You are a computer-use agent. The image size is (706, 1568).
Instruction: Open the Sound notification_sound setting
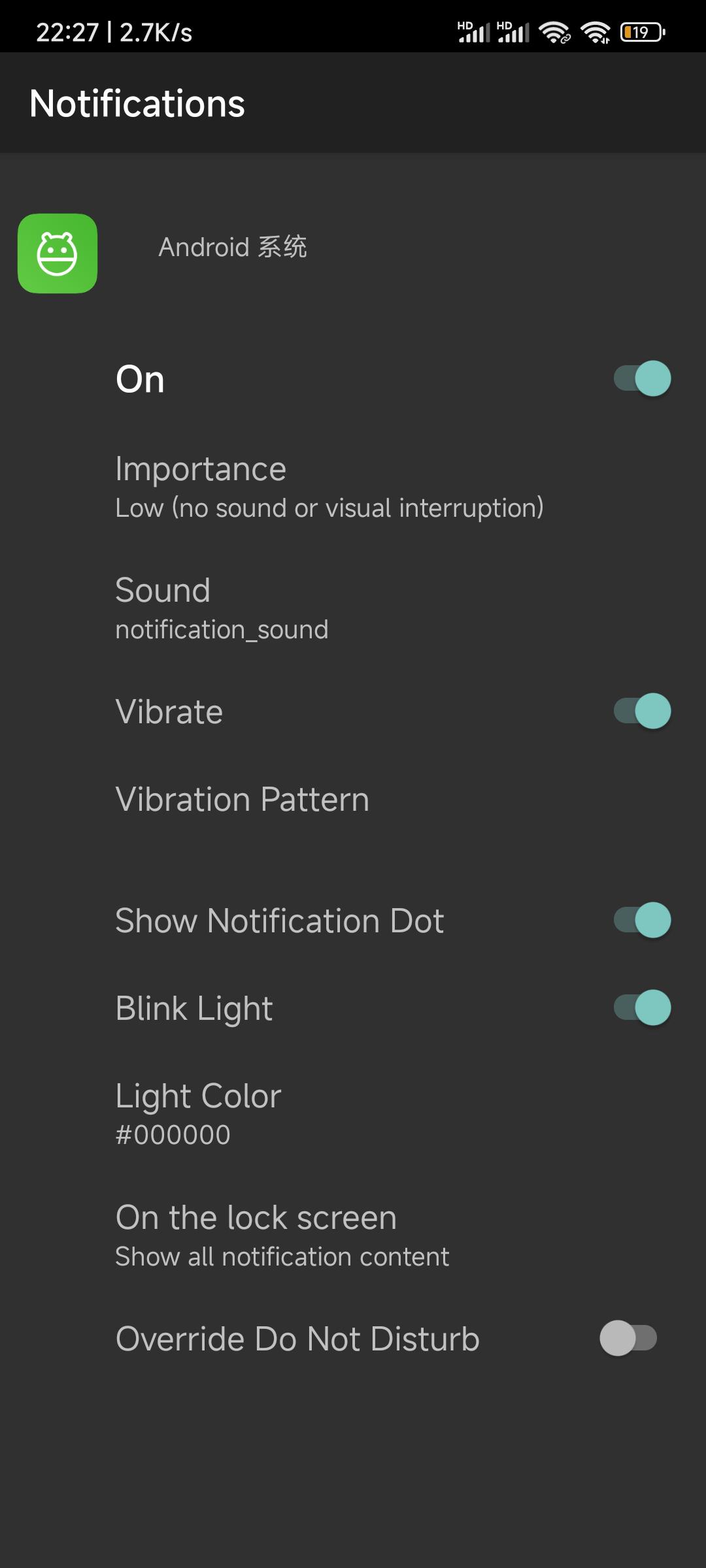tap(222, 609)
